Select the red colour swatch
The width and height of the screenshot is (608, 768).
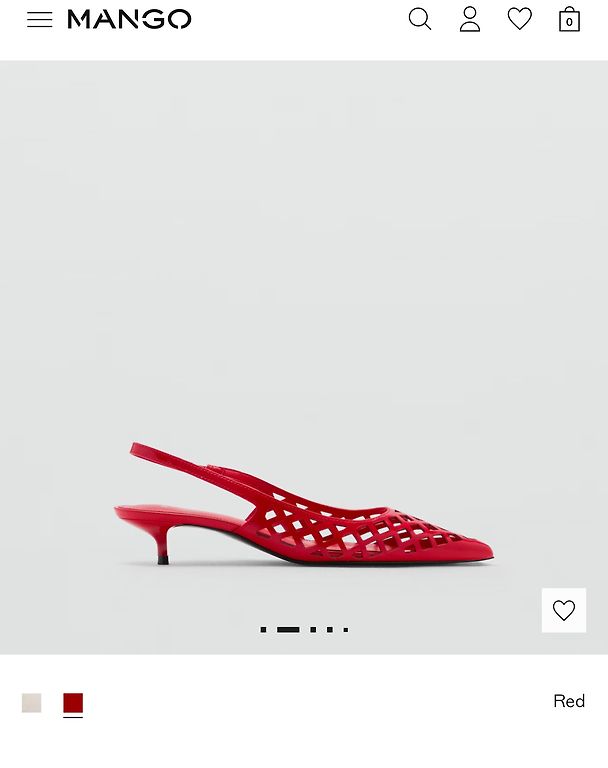click(73, 703)
